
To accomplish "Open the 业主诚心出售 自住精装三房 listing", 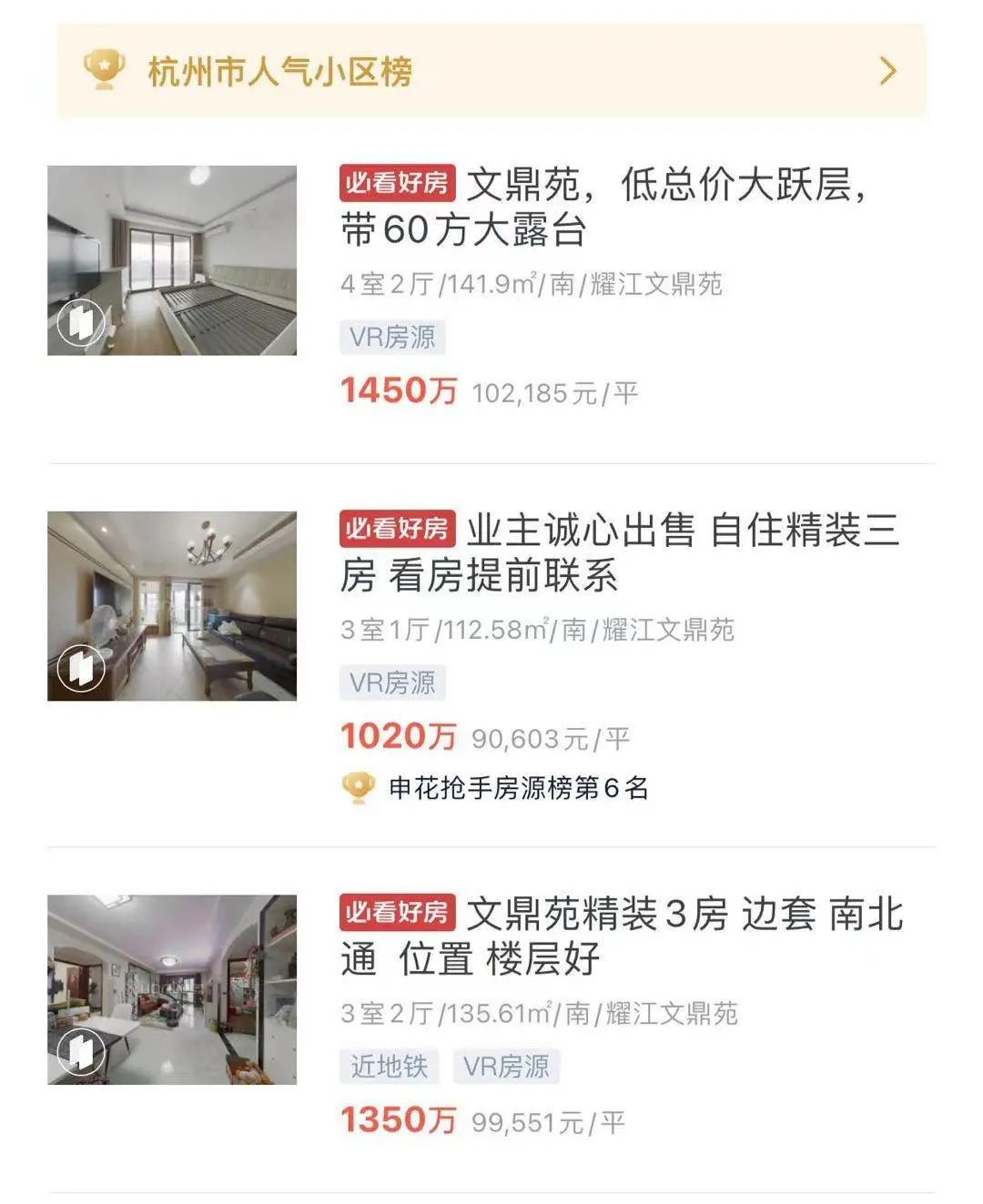I will [619, 552].
